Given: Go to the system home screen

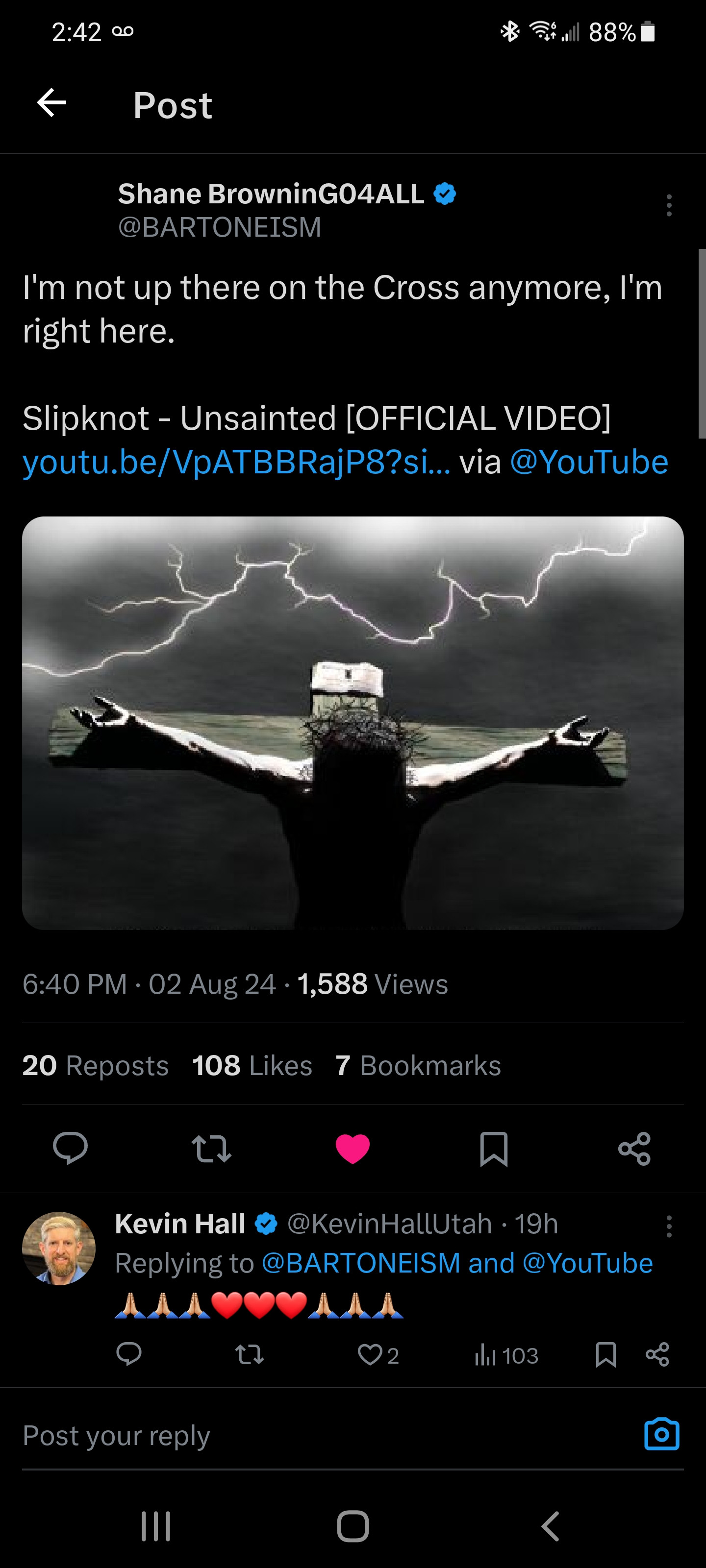Looking at the screenshot, I should tap(353, 1526).
